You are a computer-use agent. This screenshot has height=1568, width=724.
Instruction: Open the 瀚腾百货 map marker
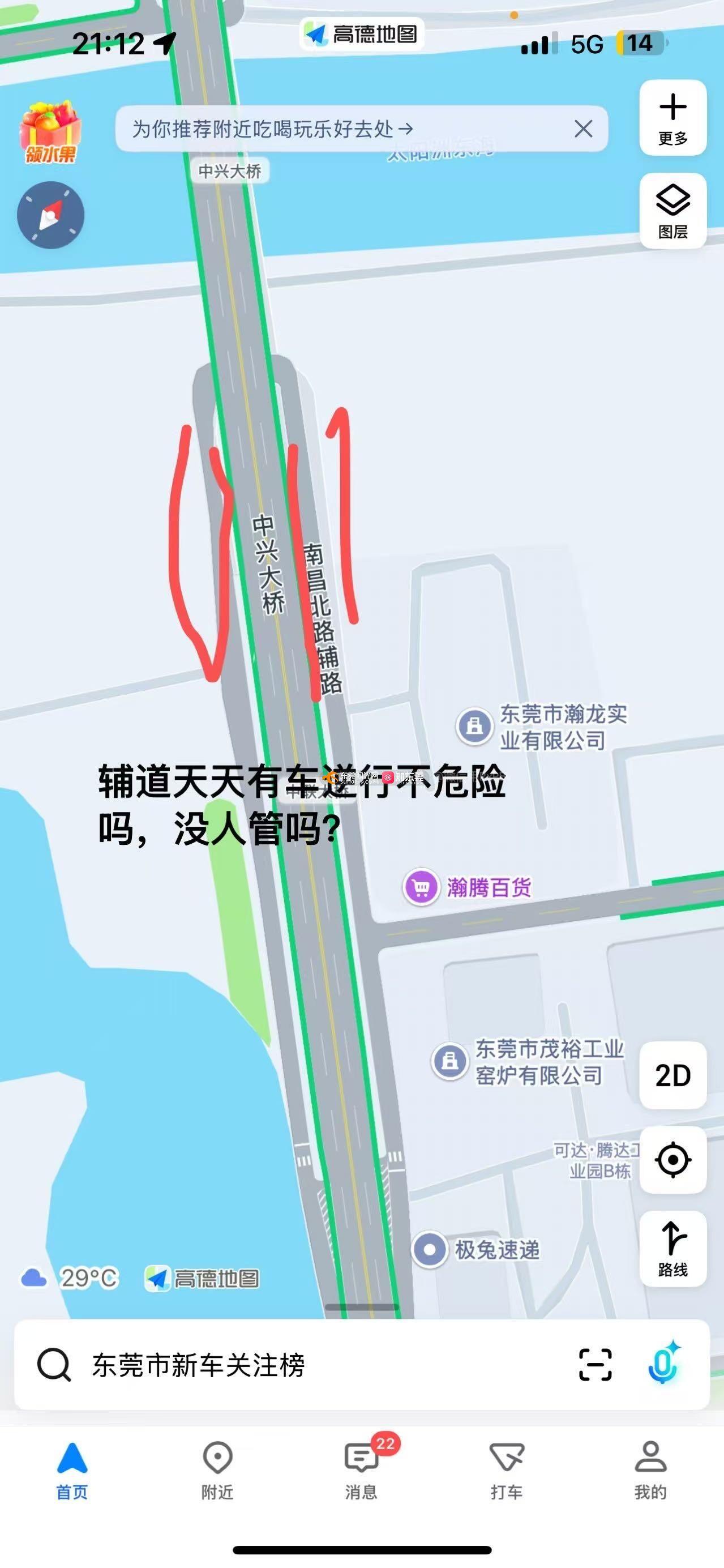(x=422, y=887)
